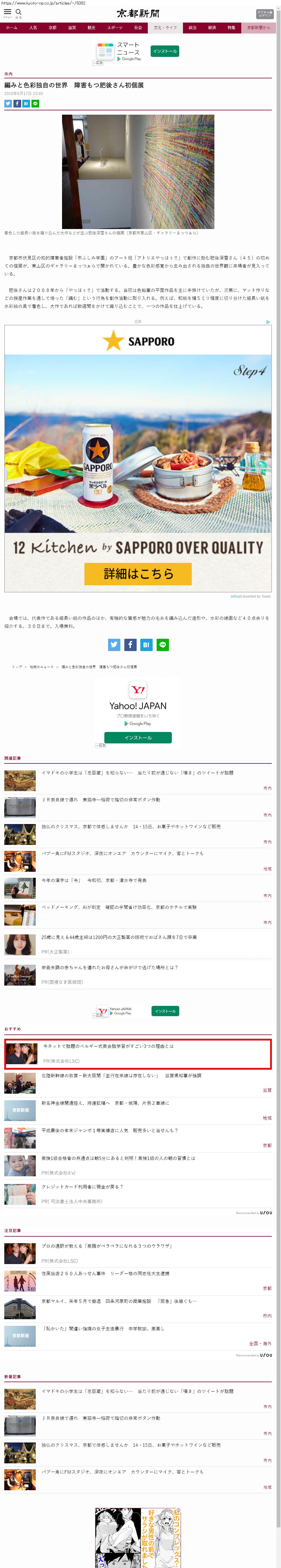Switch to the 人気 tab
The image size is (281, 1568).
[33, 27]
